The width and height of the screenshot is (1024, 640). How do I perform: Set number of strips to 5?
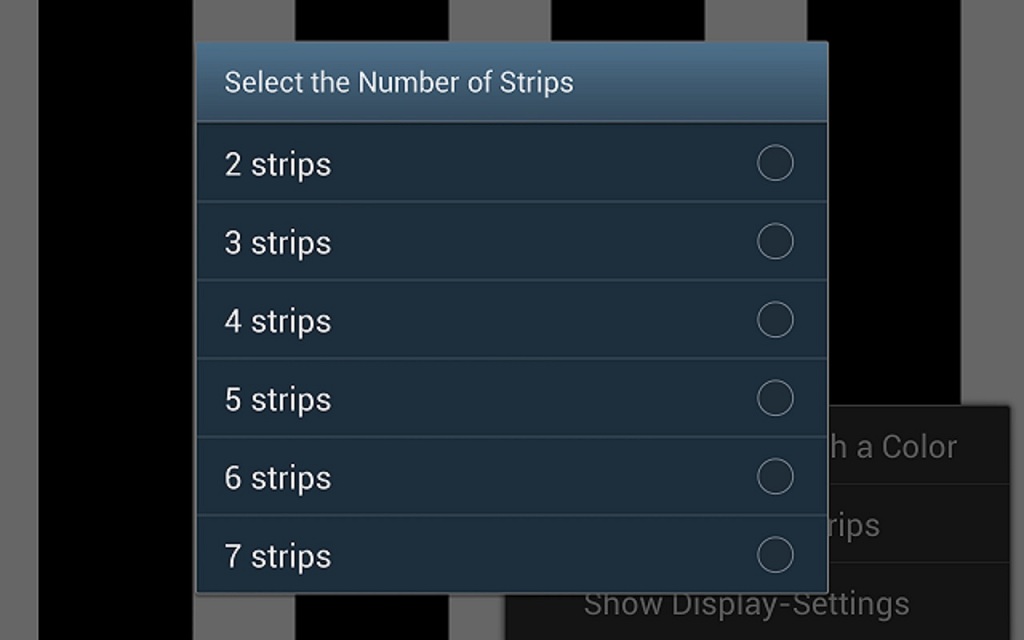(774, 398)
